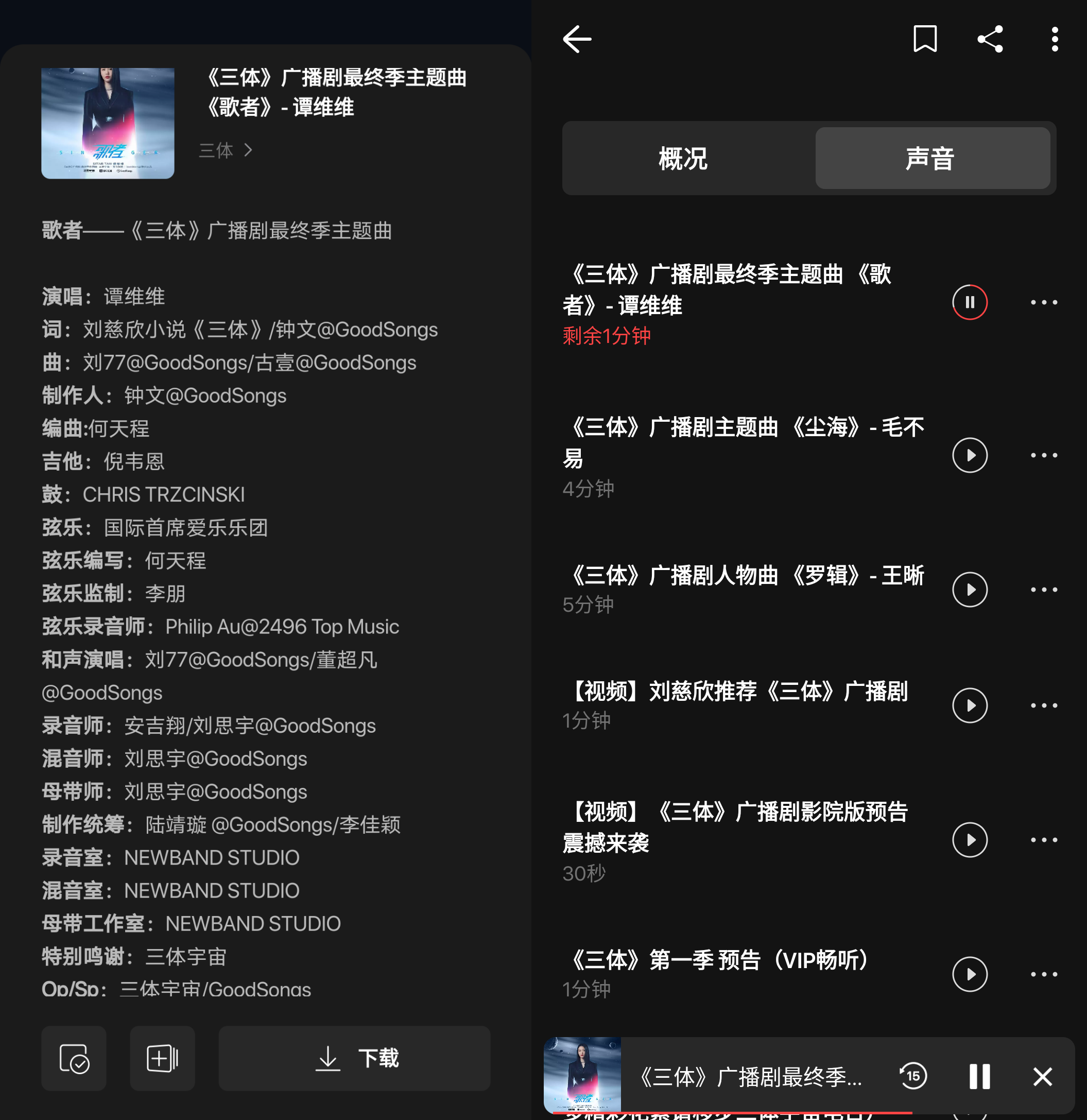Pause 《歌者》- 谭维维 in the list
Image resolution: width=1087 pixels, height=1120 pixels.
click(969, 302)
